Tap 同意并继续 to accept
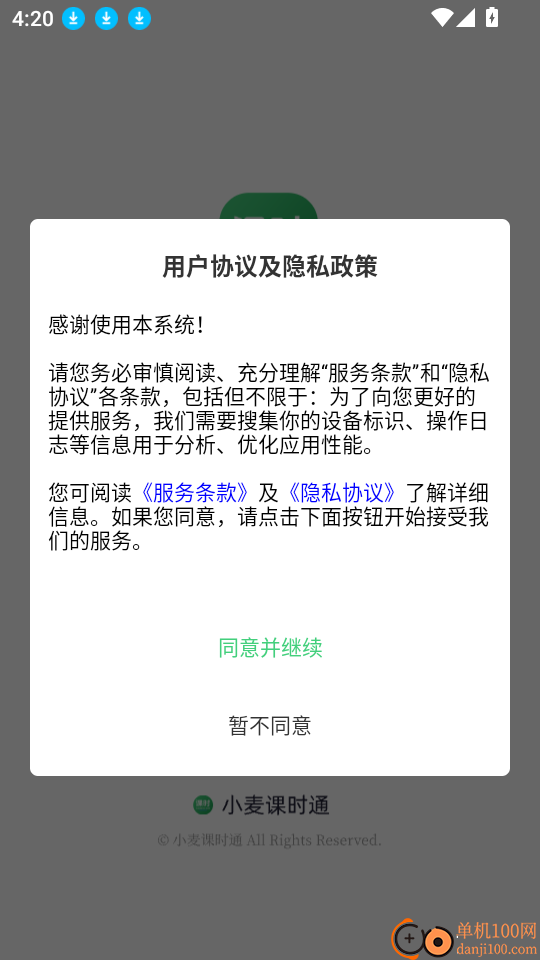 click(270, 648)
